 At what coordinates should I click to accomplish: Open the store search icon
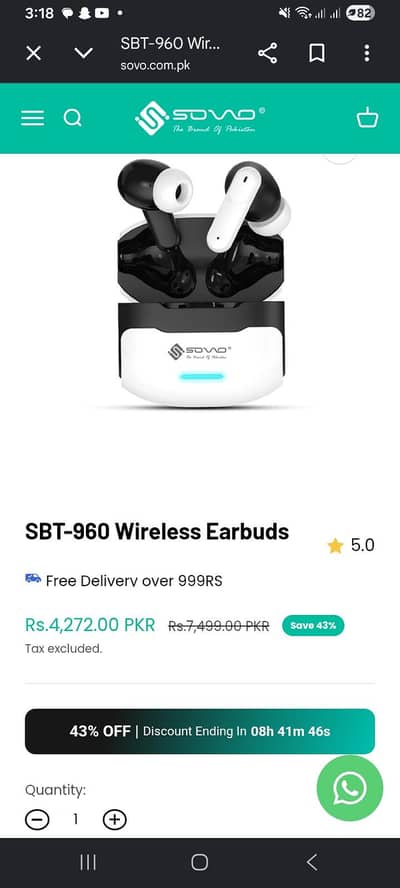coord(73,118)
